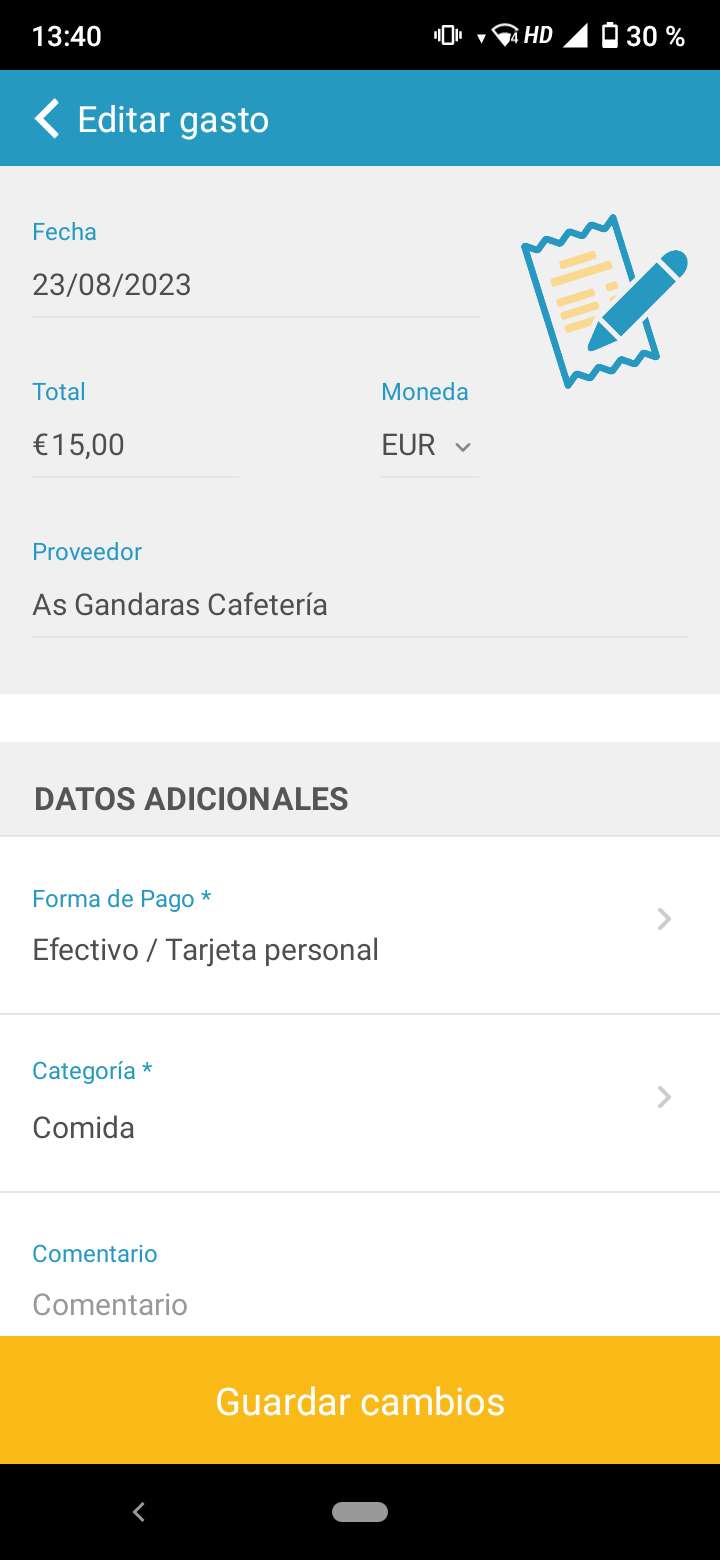720x1560 pixels.
Task: Tap the system back button
Action: coord(139,1512)
